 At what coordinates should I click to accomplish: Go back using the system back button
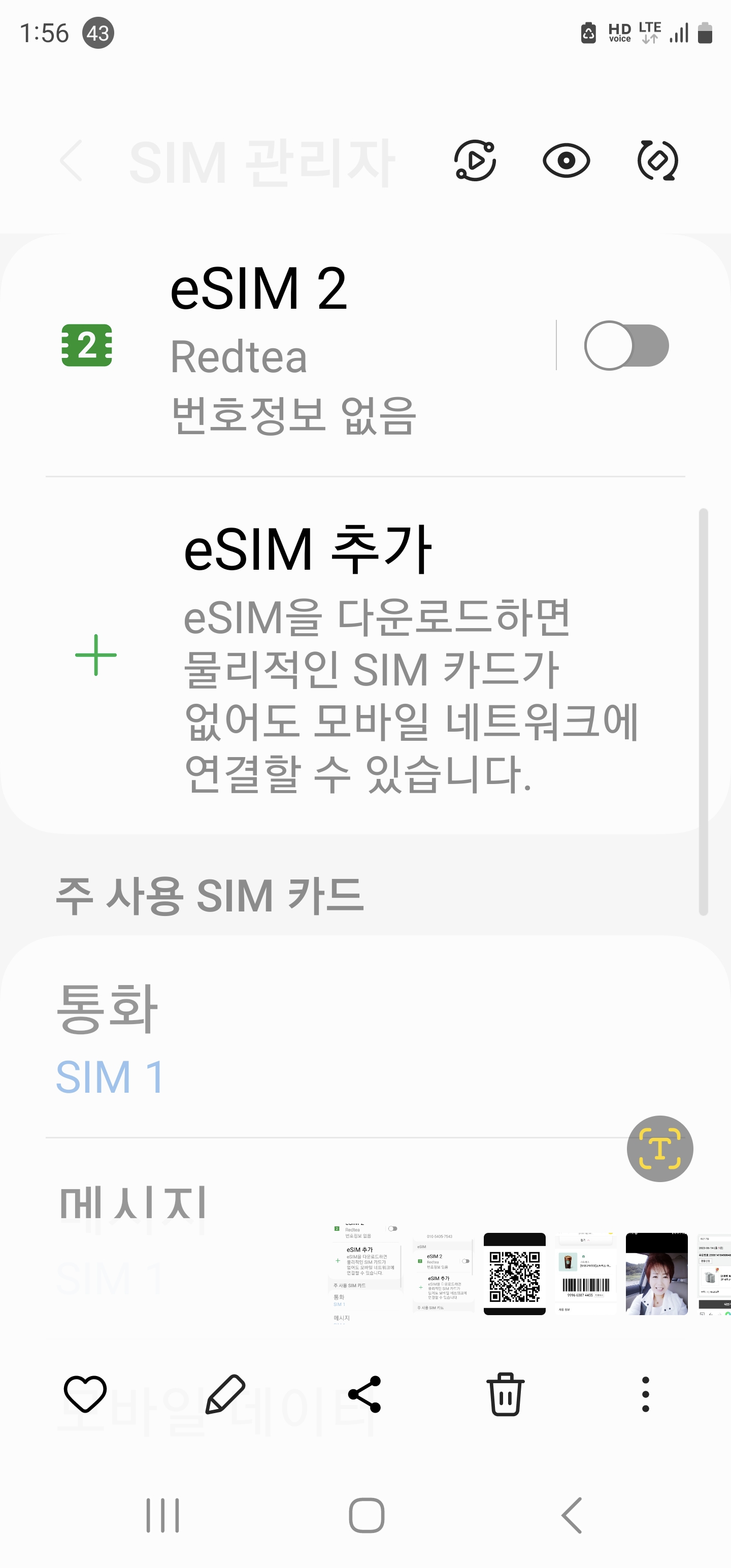572,1515
